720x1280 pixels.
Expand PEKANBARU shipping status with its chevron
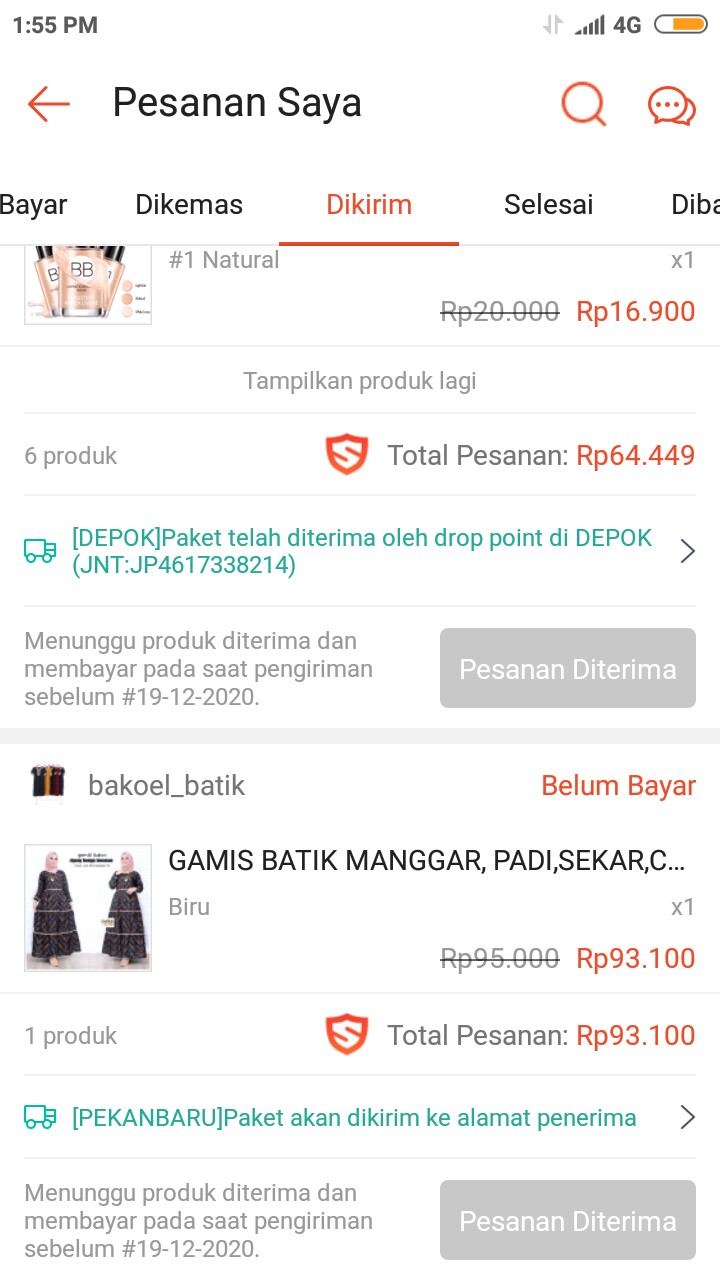[686, 1116]
